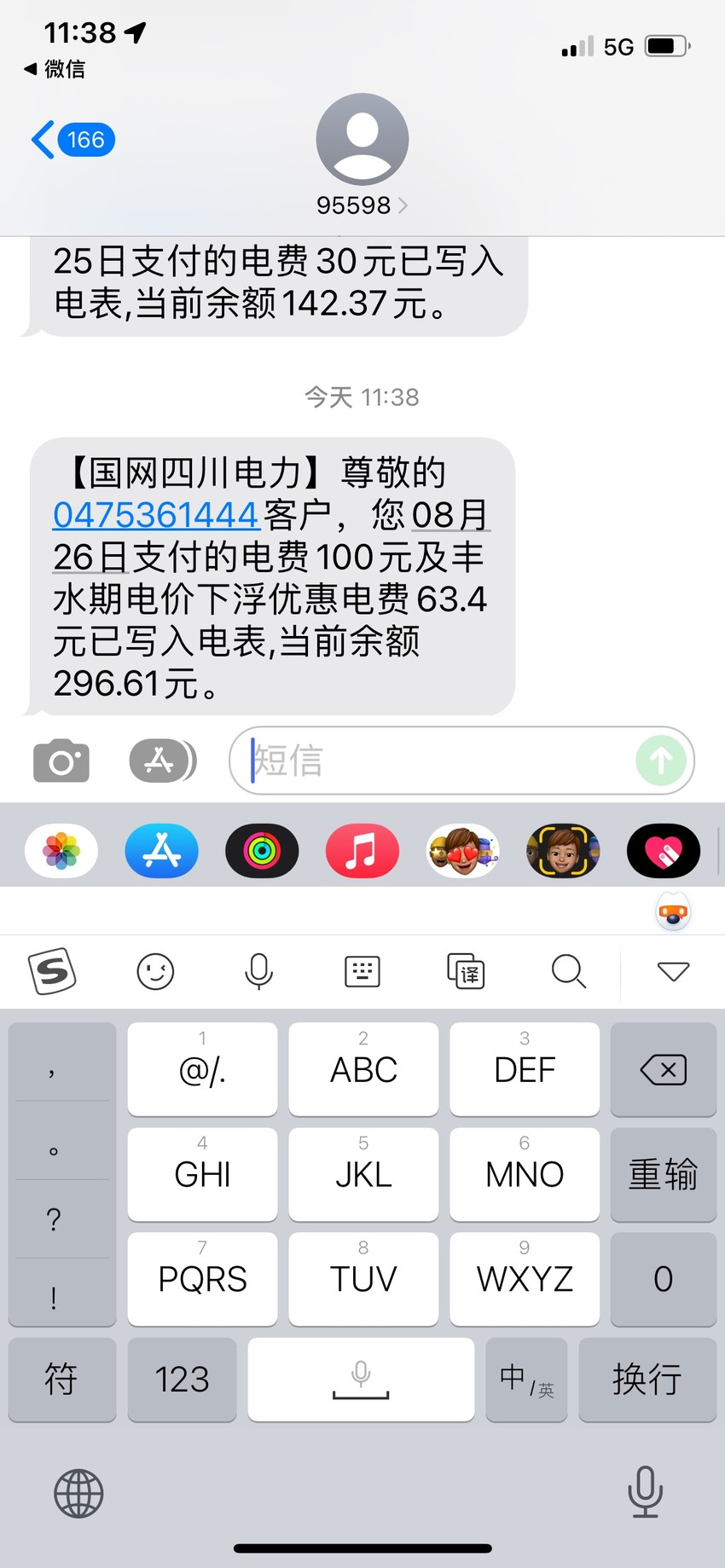Send the message with the green arrow
Viewport: 725px width, 1568px height.
click(x=661, y=761)
